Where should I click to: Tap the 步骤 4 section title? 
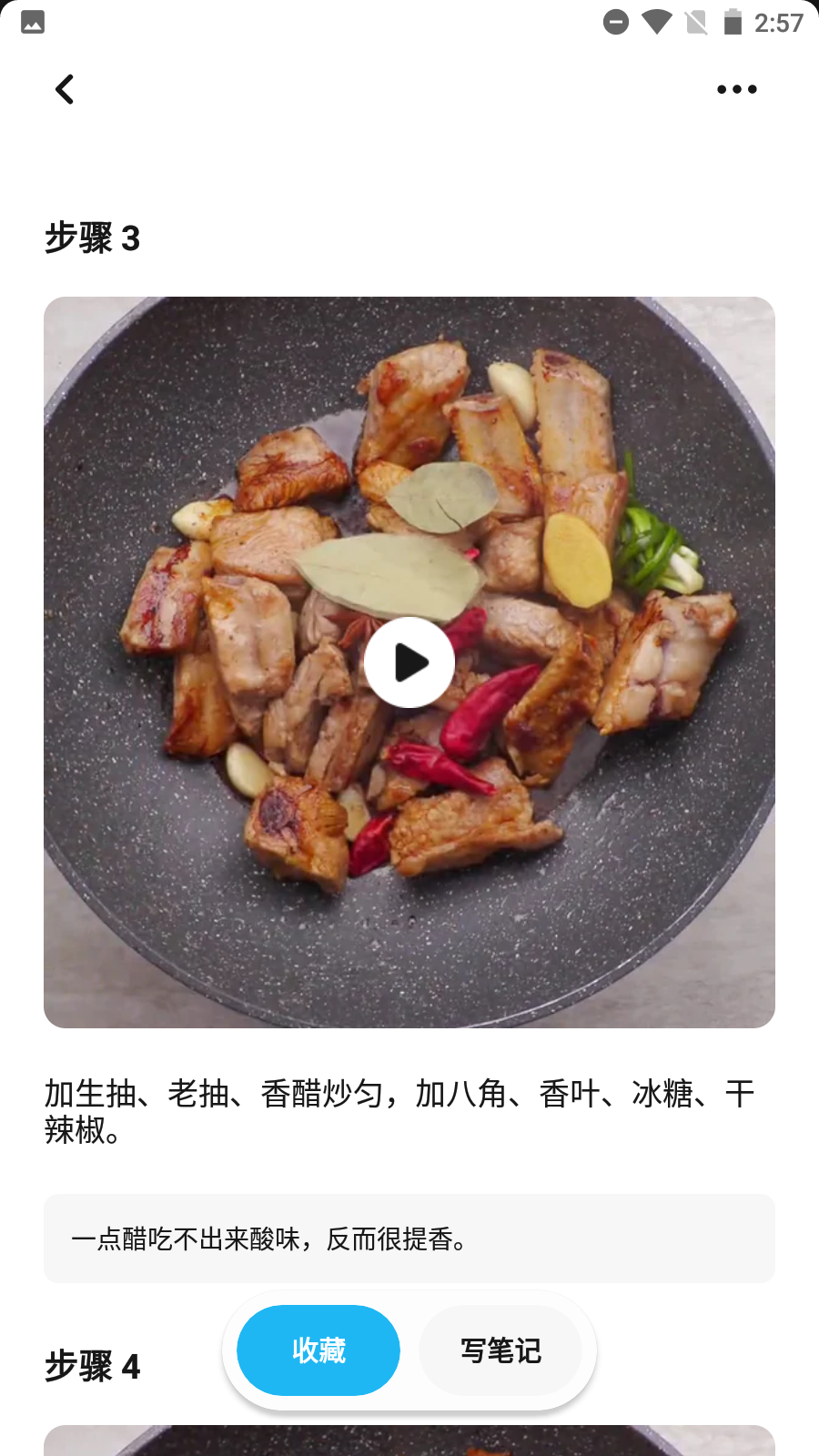pos(92,1366)
